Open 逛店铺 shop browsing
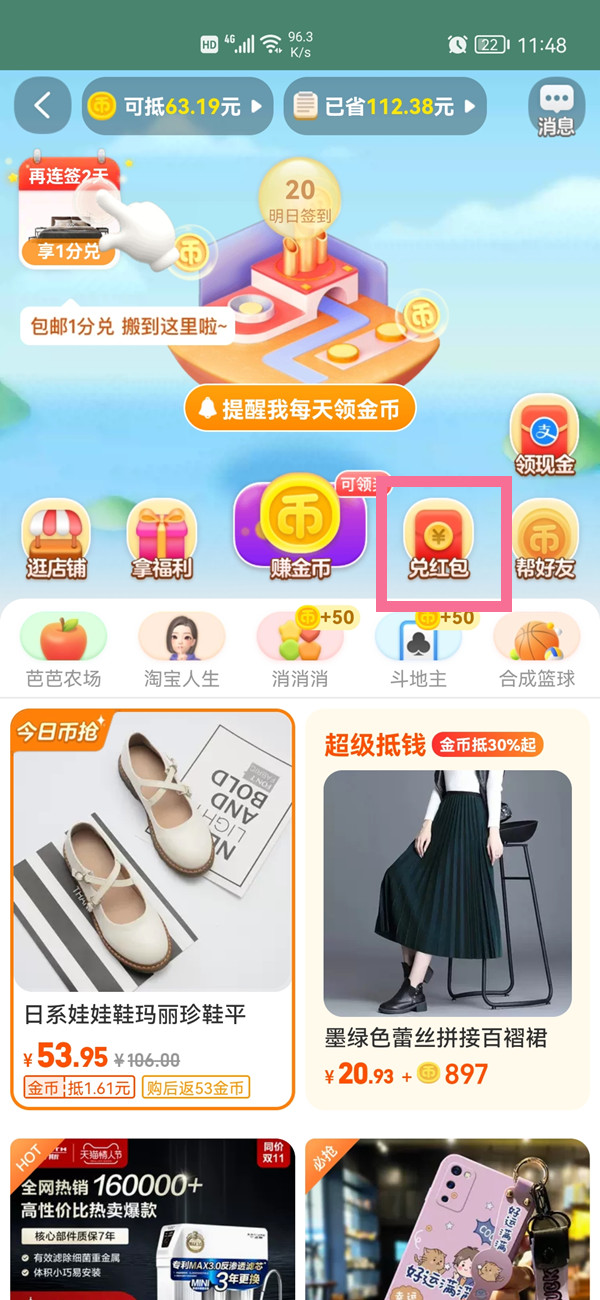600x1300 pixels. (x=56, y=540)
